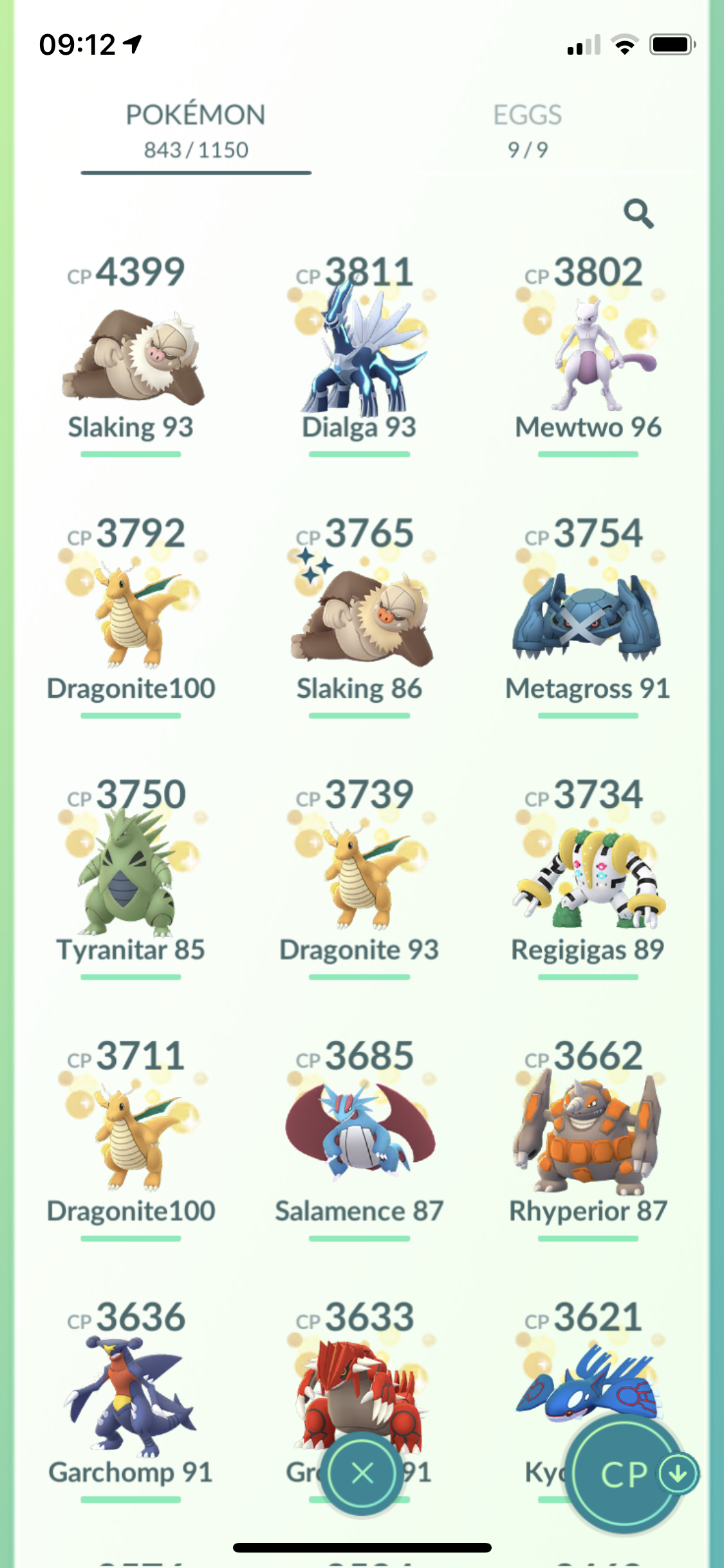Open the CP sort order button
Screen dimensions: 724x1568
625,1474
